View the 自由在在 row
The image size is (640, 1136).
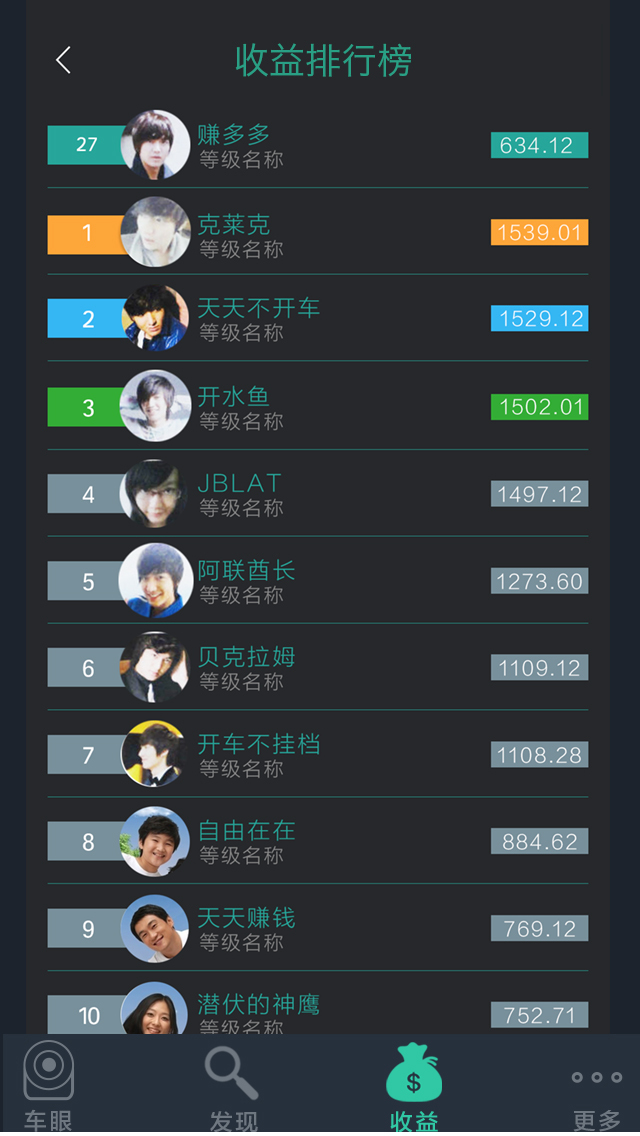click(317, 841)
